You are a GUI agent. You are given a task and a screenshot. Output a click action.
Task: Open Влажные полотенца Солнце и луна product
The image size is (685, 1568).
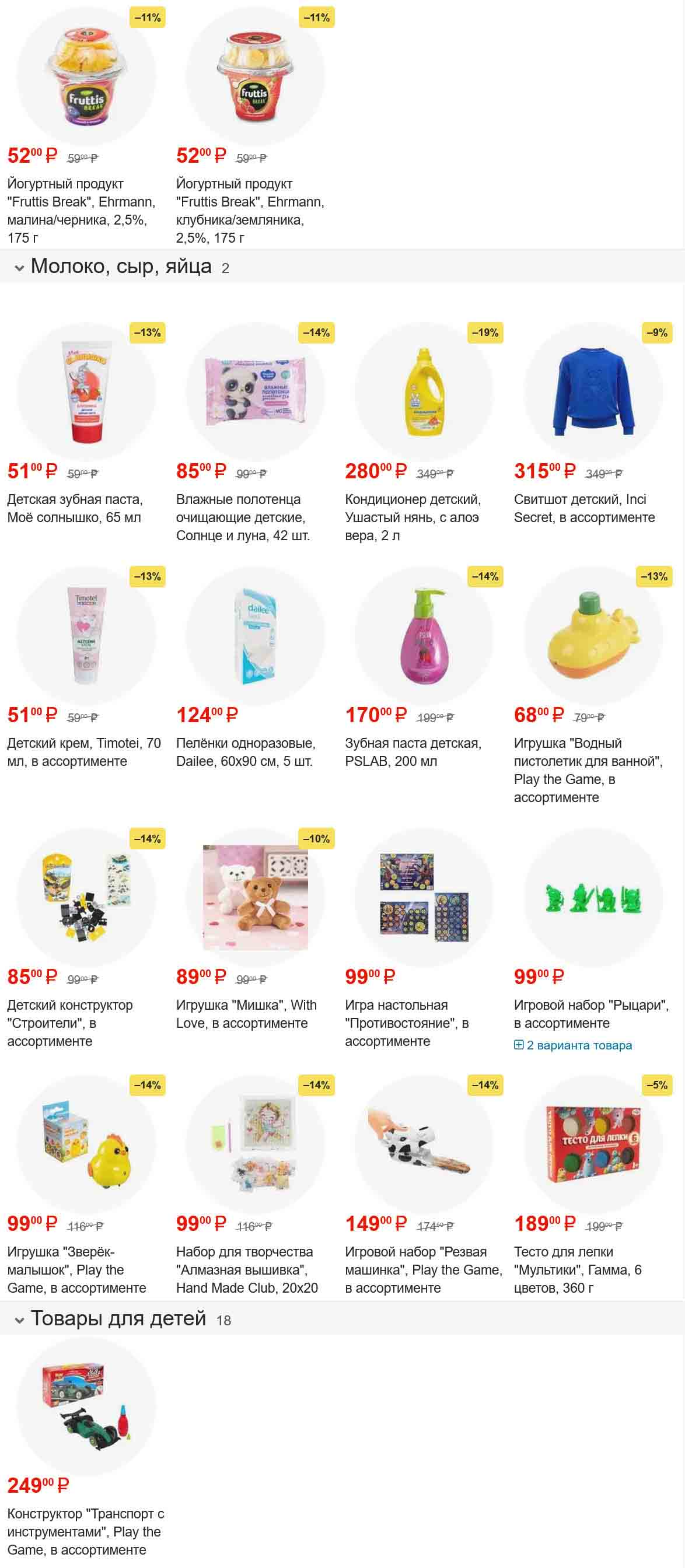[x=254, y=391]
